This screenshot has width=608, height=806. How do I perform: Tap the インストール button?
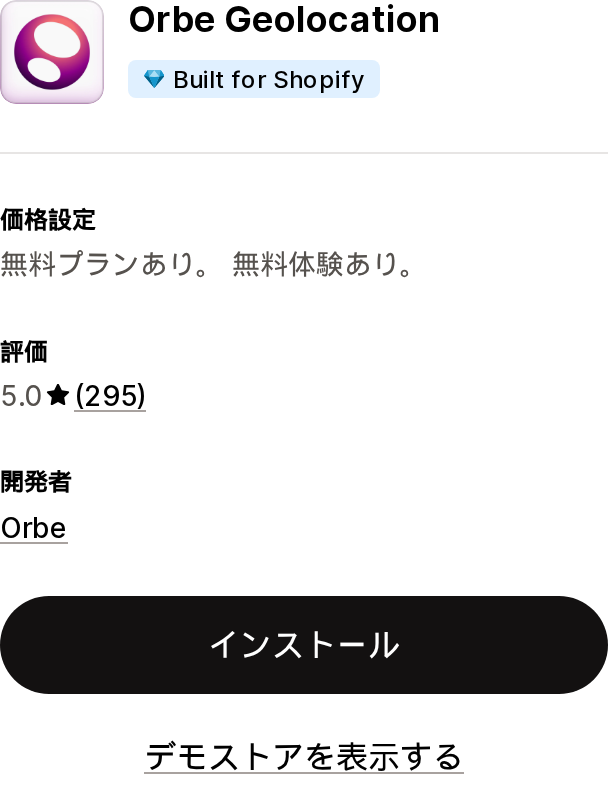coord(304,645)
